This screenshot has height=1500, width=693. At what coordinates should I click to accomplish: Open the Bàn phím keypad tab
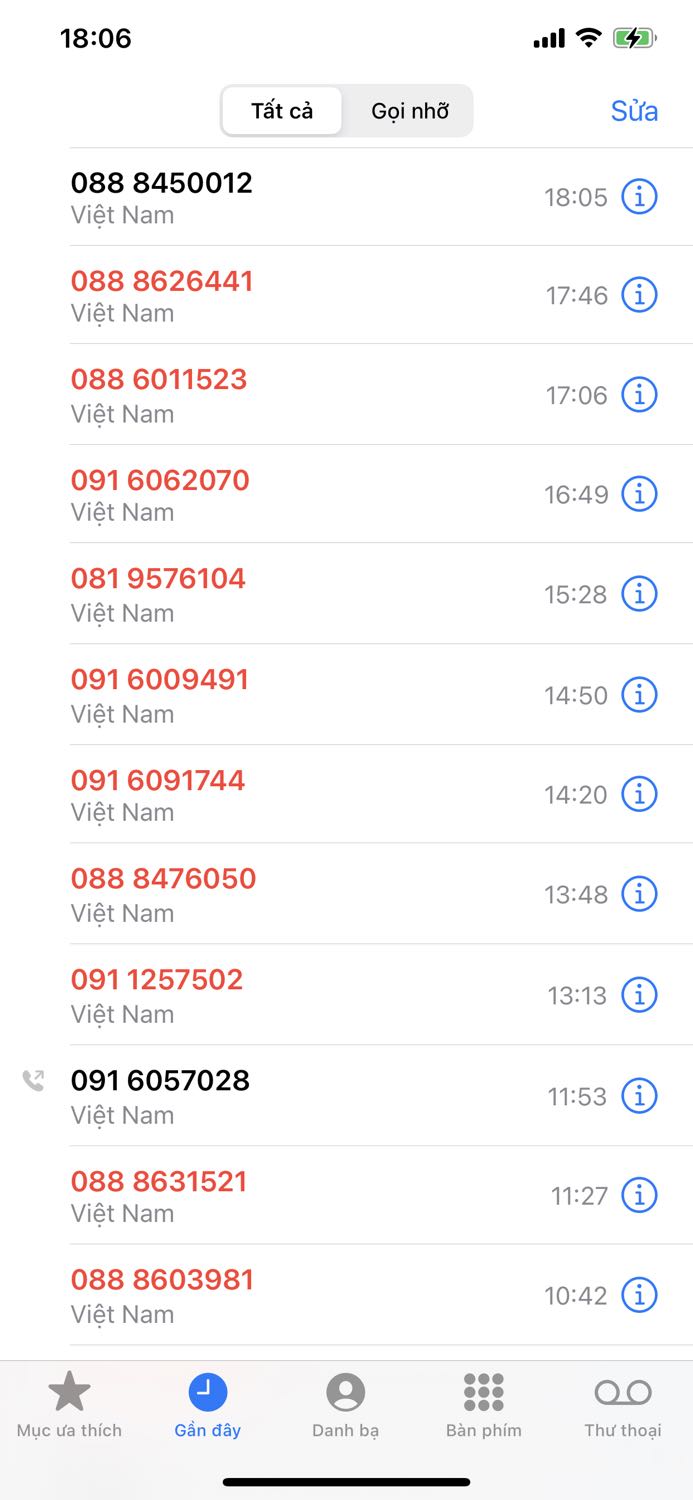click(x=483, y=1404)
